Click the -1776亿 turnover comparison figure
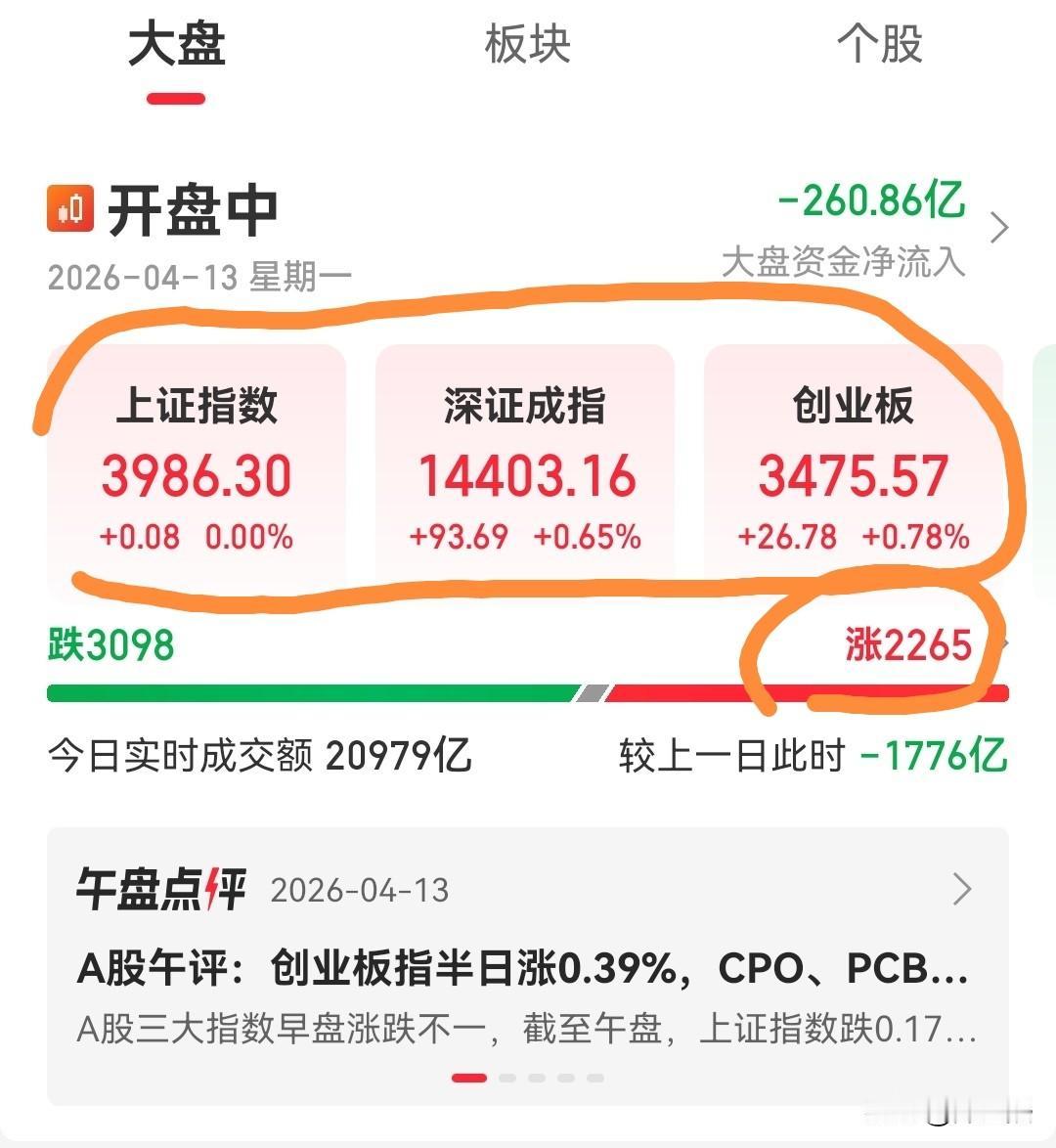 (x=936, y=755)
